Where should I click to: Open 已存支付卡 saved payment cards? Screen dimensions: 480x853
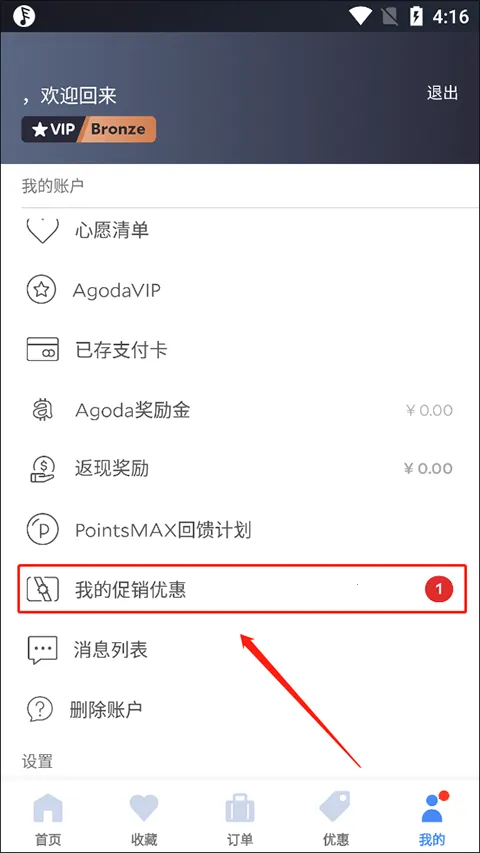(x=240, y=350)
